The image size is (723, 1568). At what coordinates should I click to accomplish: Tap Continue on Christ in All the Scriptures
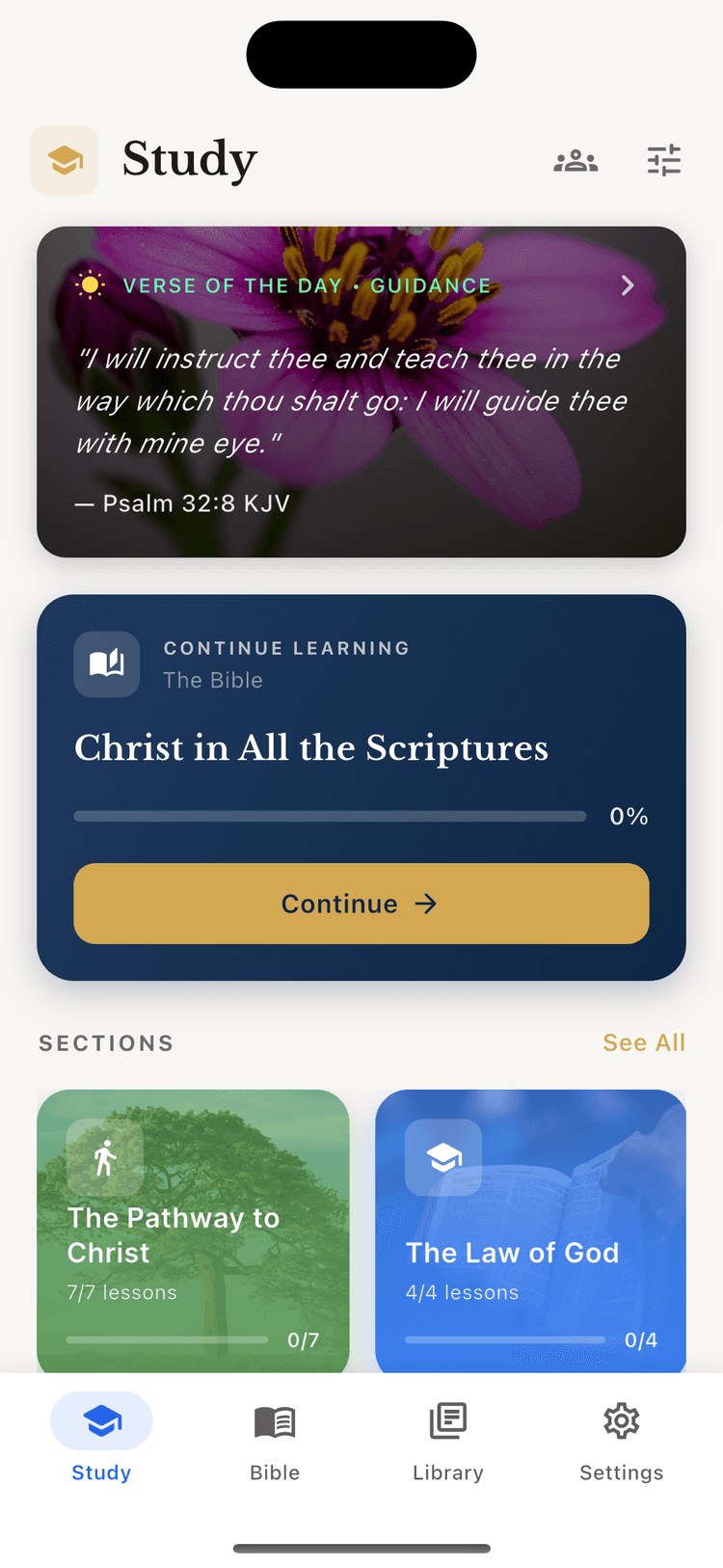pyautogui.click(x=361, y=904)
